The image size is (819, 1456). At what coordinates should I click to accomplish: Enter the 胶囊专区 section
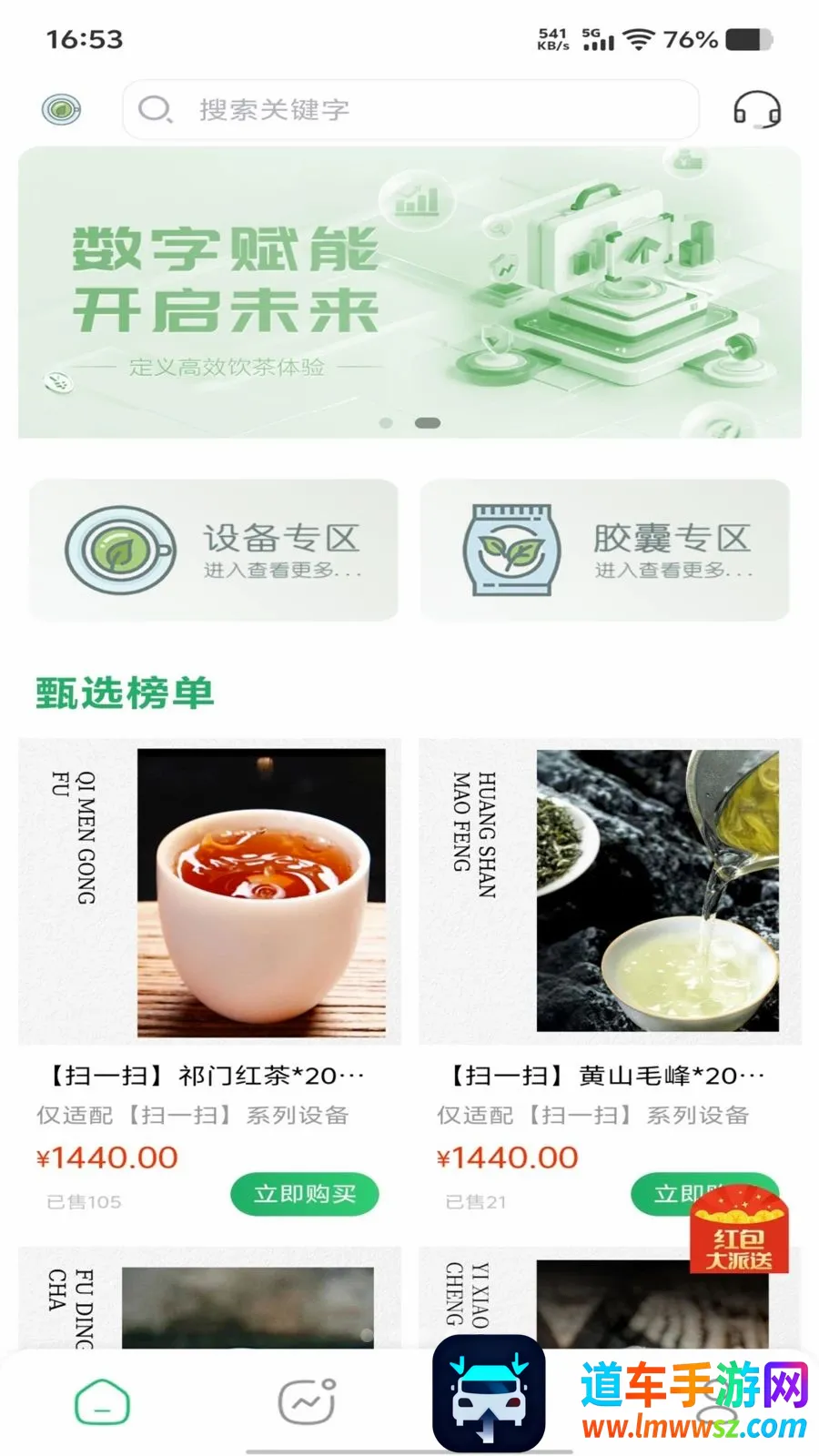(604, 551)
